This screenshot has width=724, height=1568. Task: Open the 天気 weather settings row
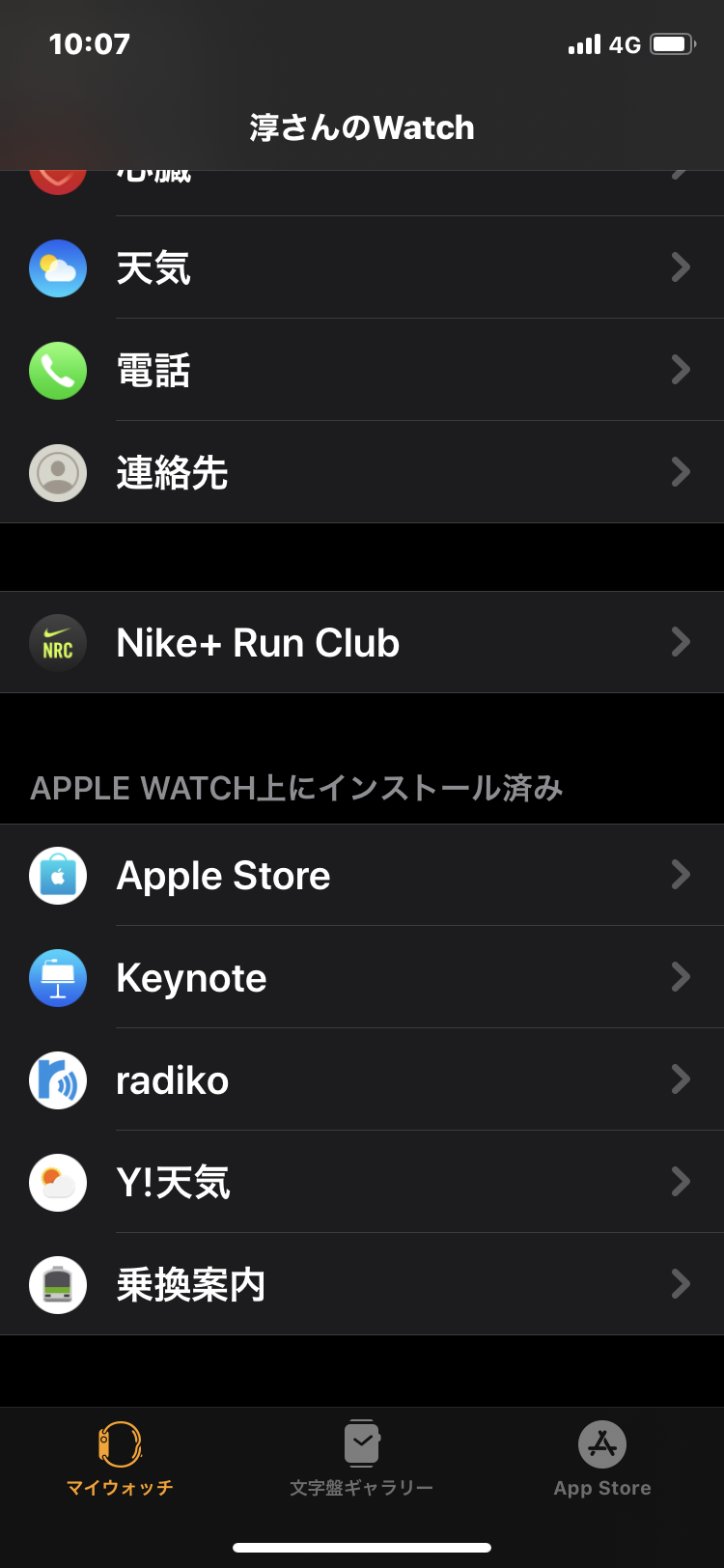click(362, 267)
